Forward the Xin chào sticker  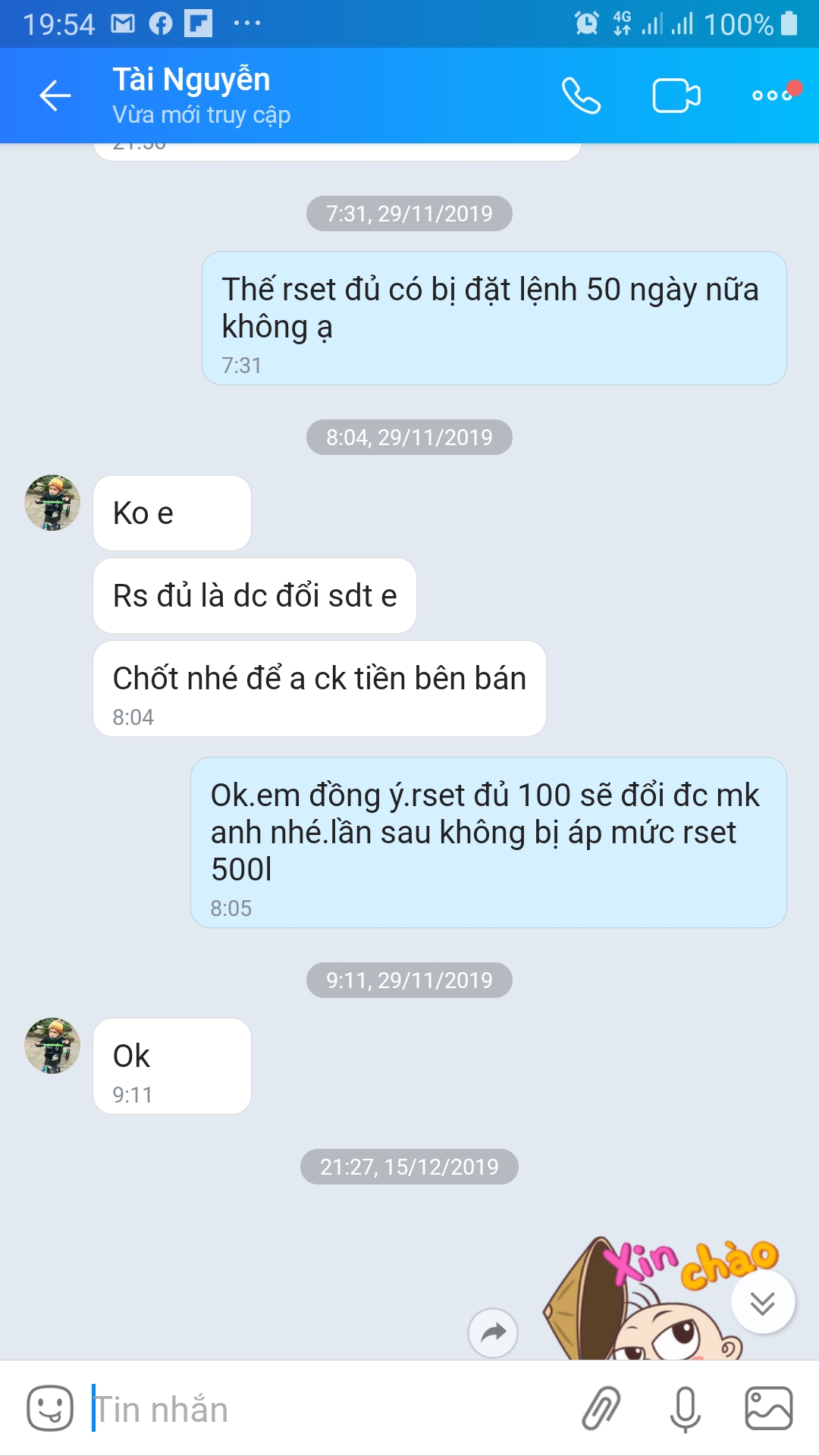point(493,1332)
